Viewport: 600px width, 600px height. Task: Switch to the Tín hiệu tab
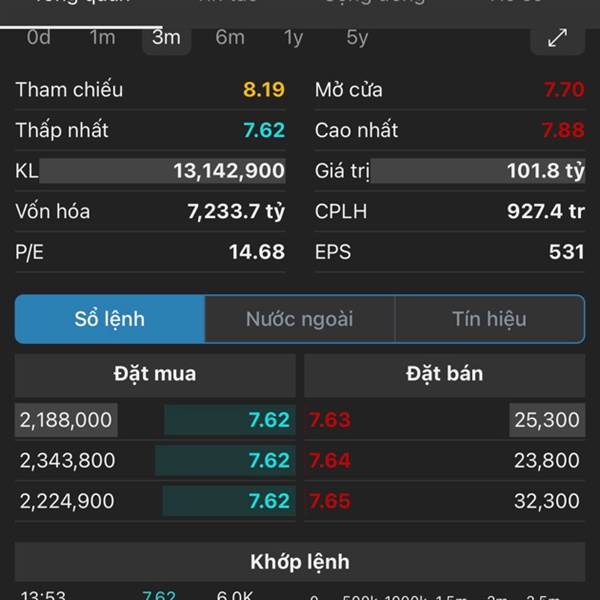click(x=489, y=319)
